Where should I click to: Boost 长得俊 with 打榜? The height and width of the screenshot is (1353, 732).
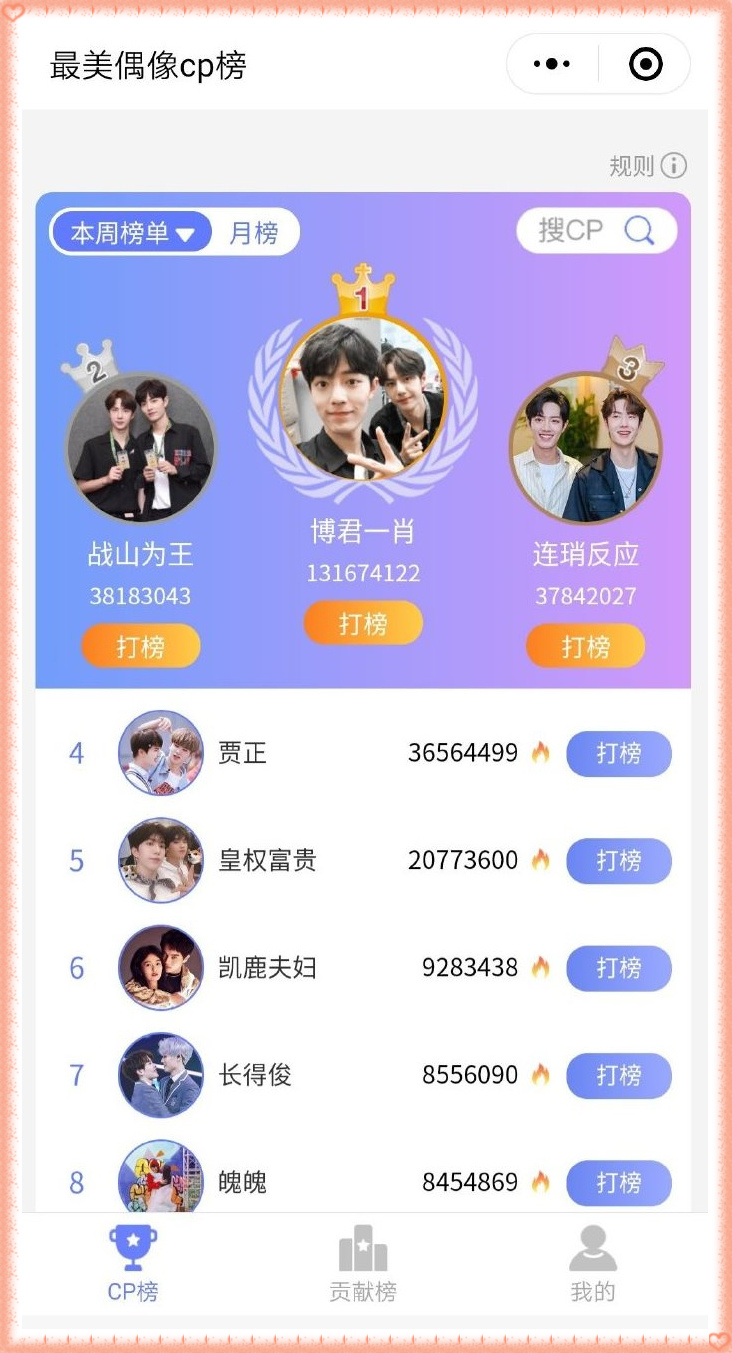tap(618, 1075)
